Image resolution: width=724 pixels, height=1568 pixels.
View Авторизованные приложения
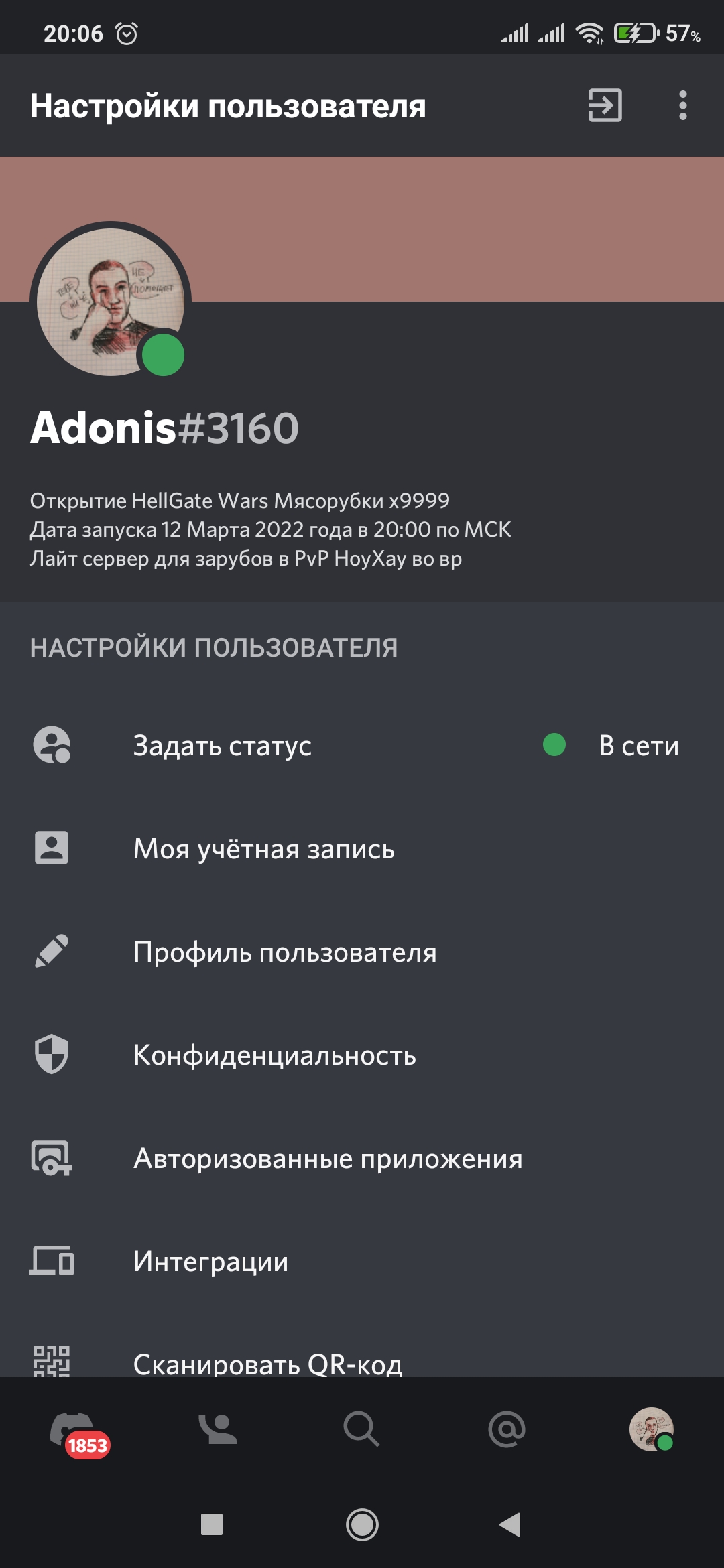pos(362,1158)
